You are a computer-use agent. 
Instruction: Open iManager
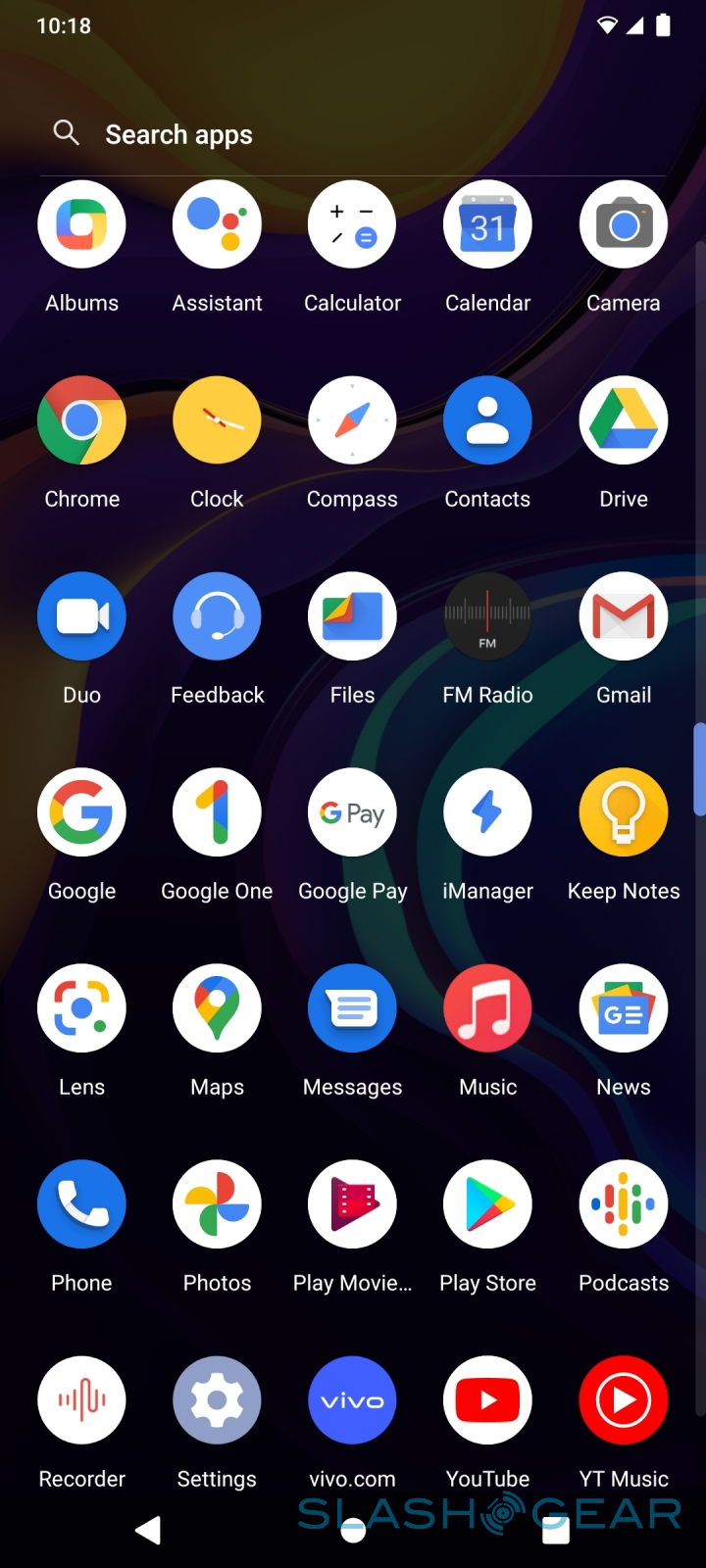point(487,813)
